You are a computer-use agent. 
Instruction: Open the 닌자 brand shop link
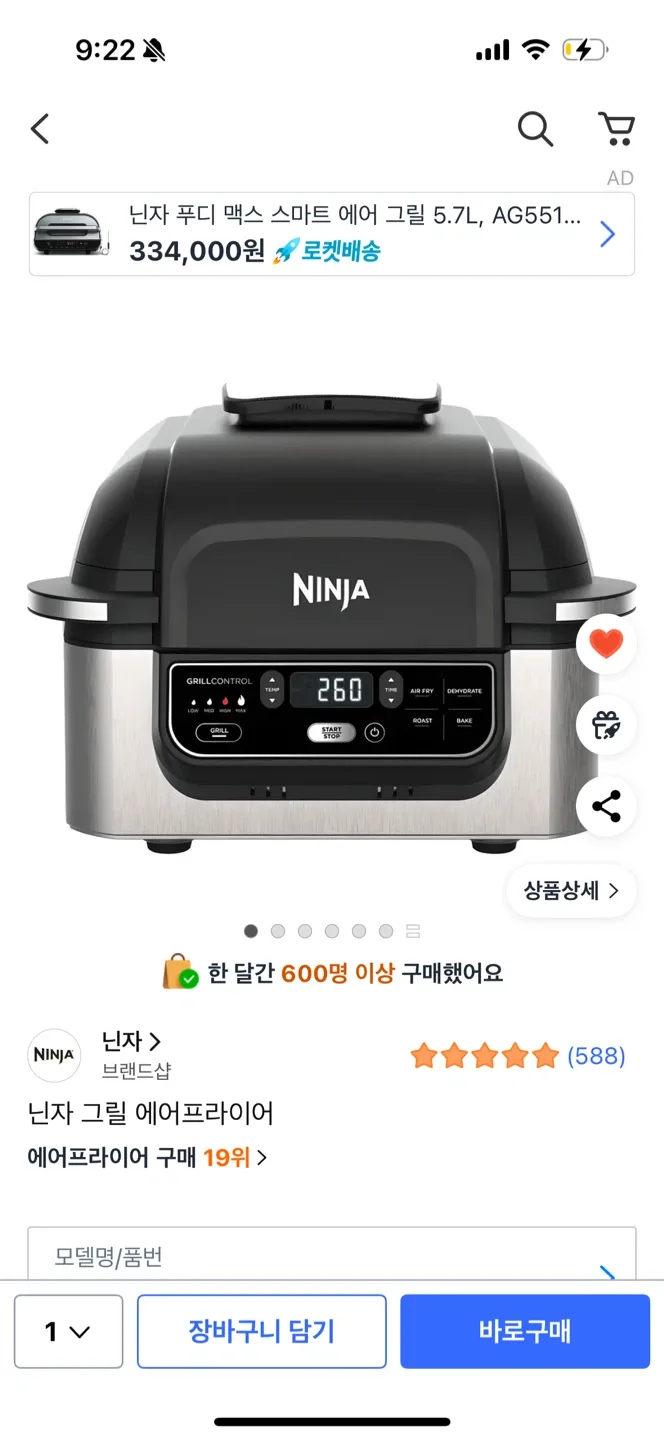tap(131, 1042)
